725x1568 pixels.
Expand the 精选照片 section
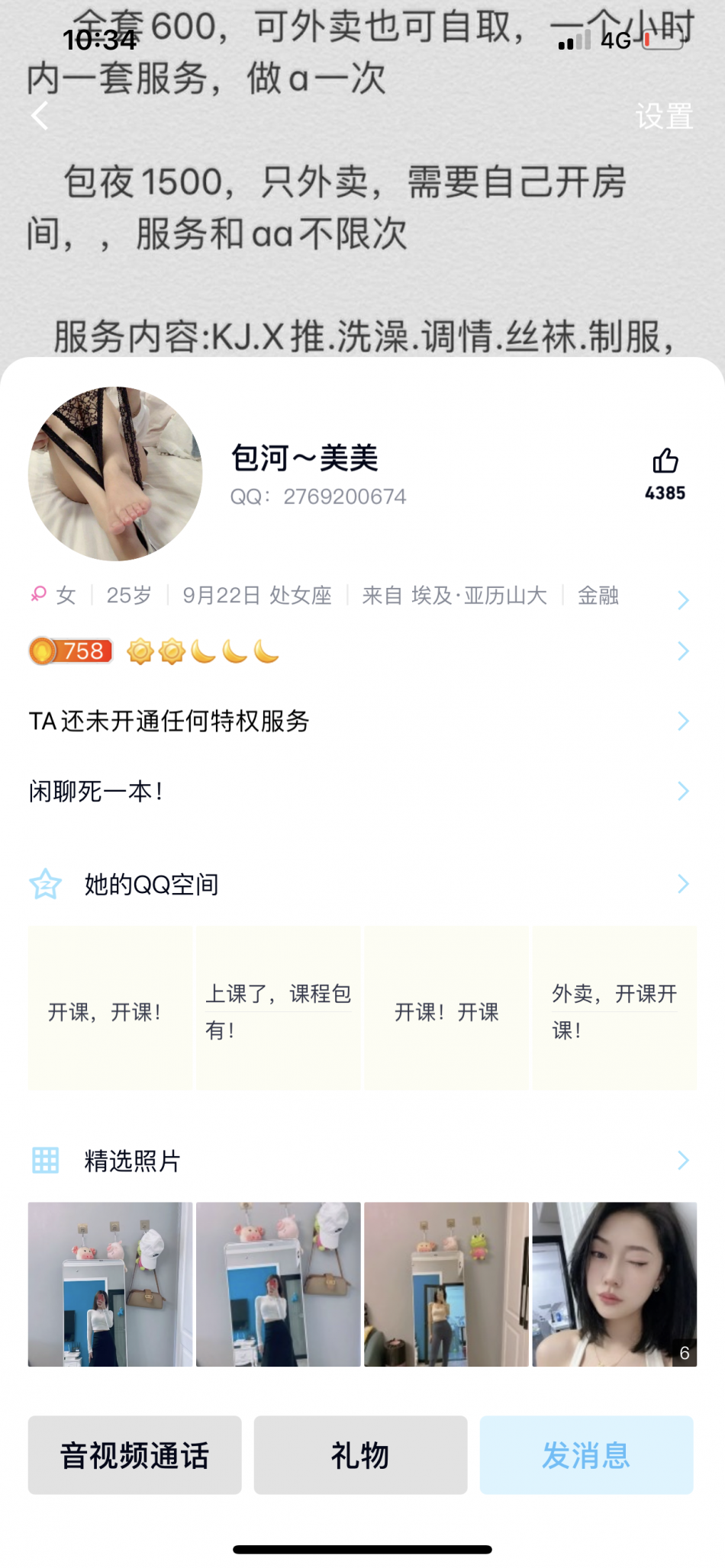click(x=359, y=1161)
